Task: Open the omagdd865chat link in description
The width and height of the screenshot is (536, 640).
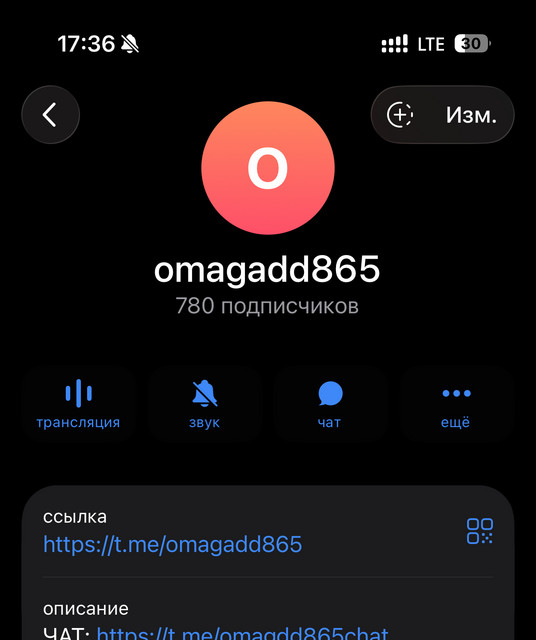Action: coord(242,633)
